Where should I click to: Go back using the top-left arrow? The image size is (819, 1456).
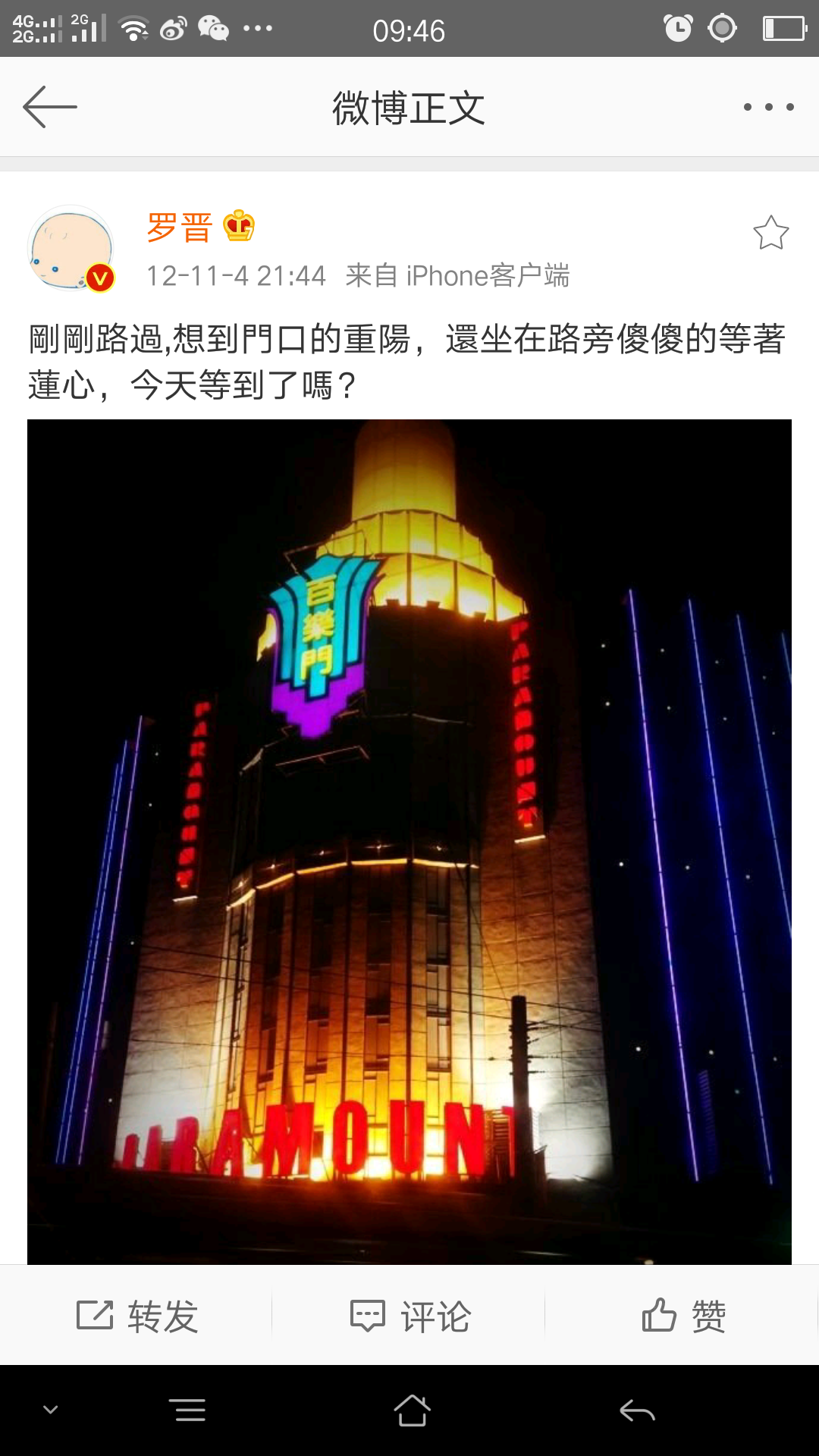tap(50, 107)
